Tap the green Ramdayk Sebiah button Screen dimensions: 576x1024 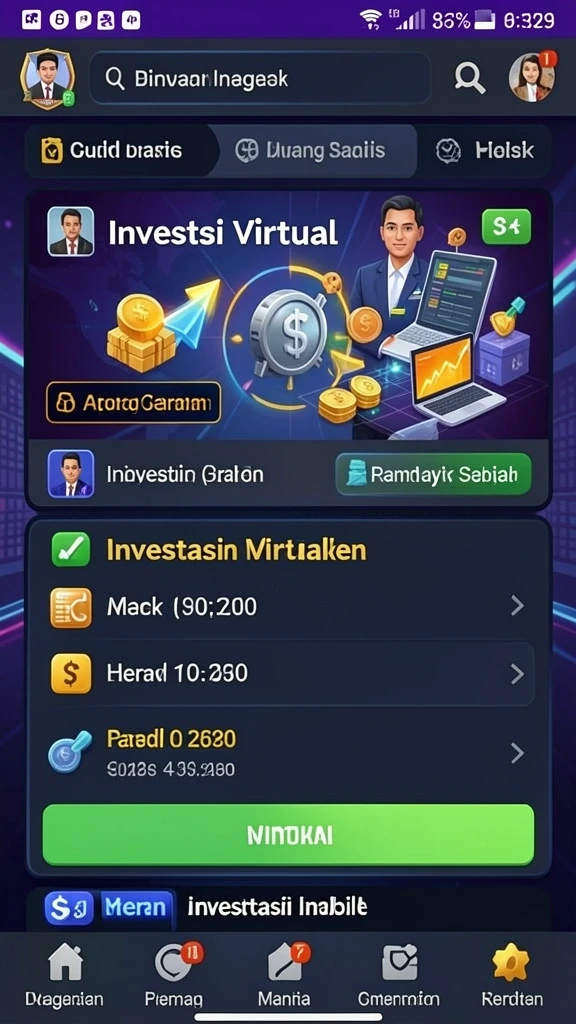point(434,474)
